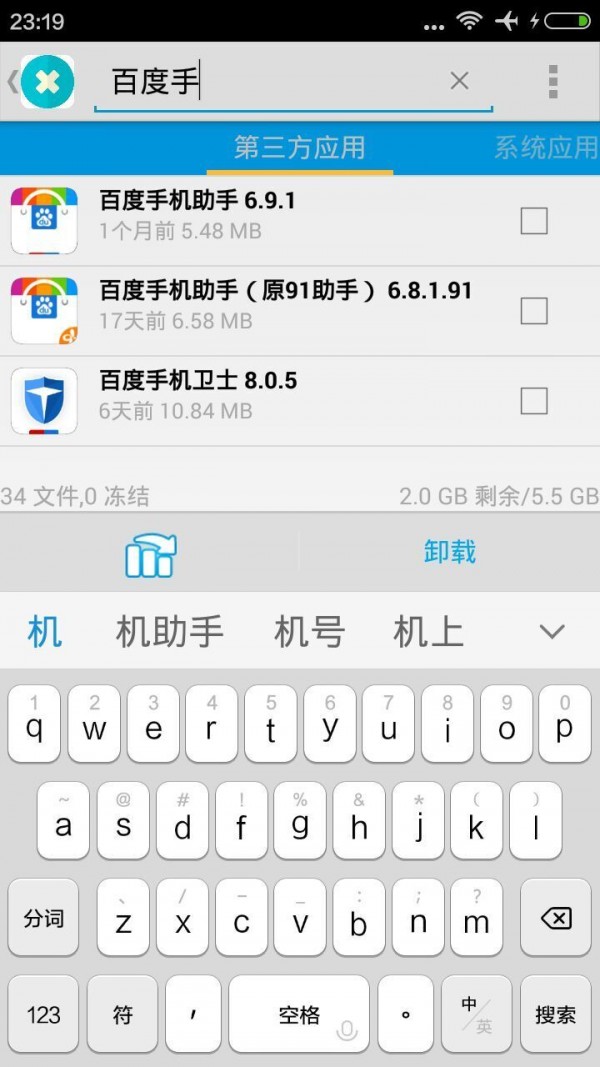Tap the 搜索 key on the keyboard
This screenshot has height=1067, width=600.
(x=556, y=1015)
